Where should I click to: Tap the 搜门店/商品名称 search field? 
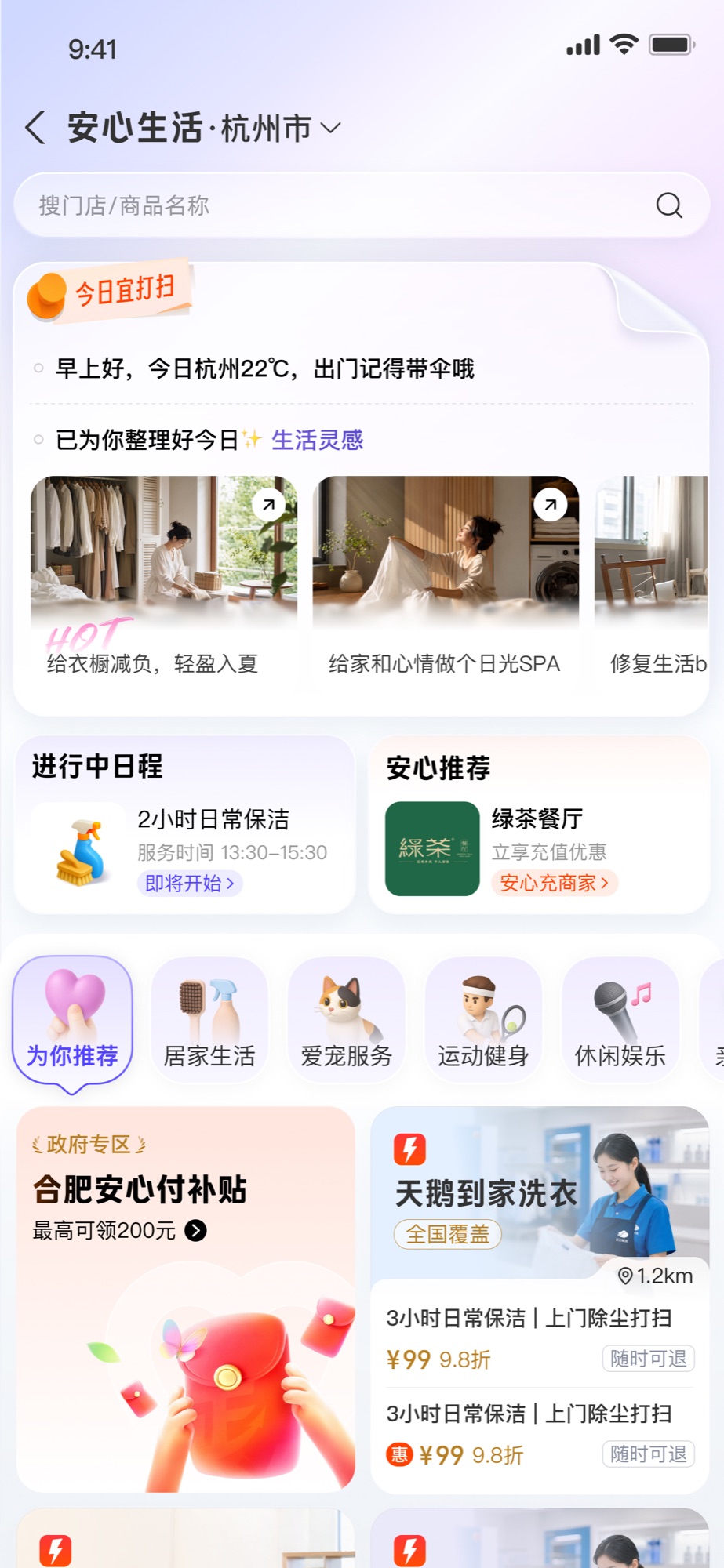tap(362, 205)
